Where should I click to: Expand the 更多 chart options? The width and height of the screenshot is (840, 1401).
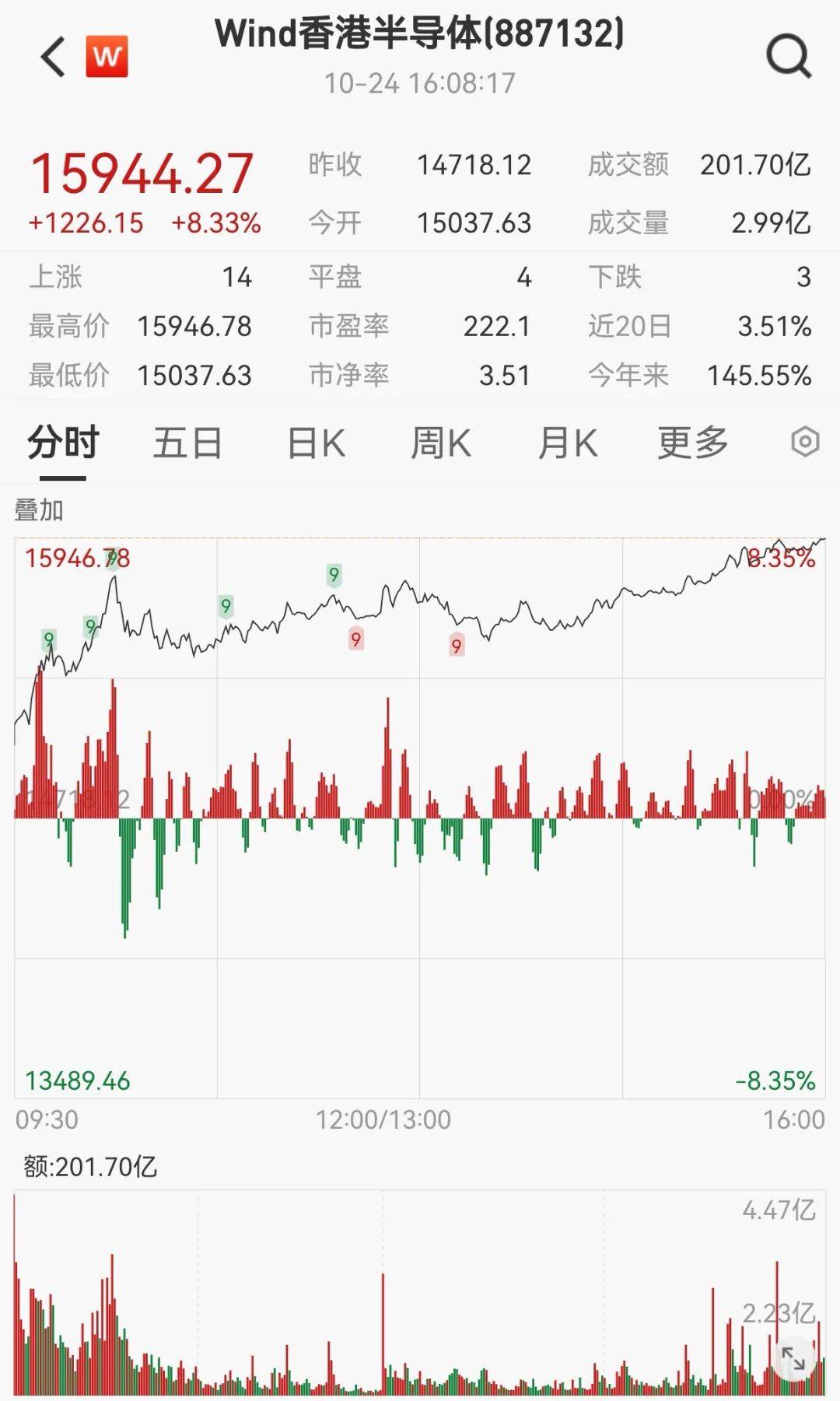692,443
